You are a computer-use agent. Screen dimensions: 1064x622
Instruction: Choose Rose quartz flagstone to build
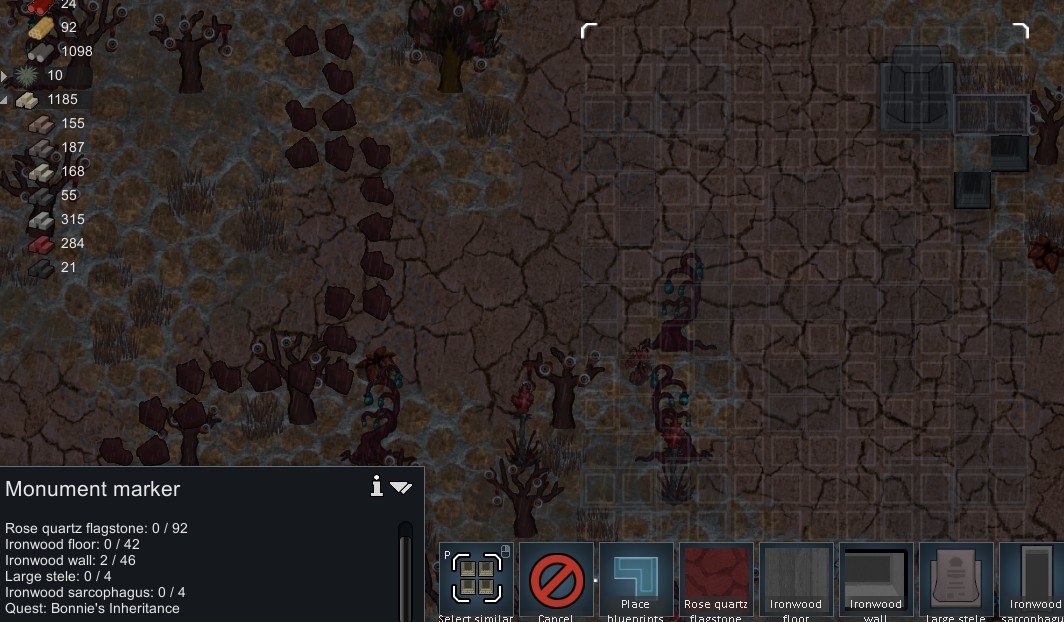(716, 578)
